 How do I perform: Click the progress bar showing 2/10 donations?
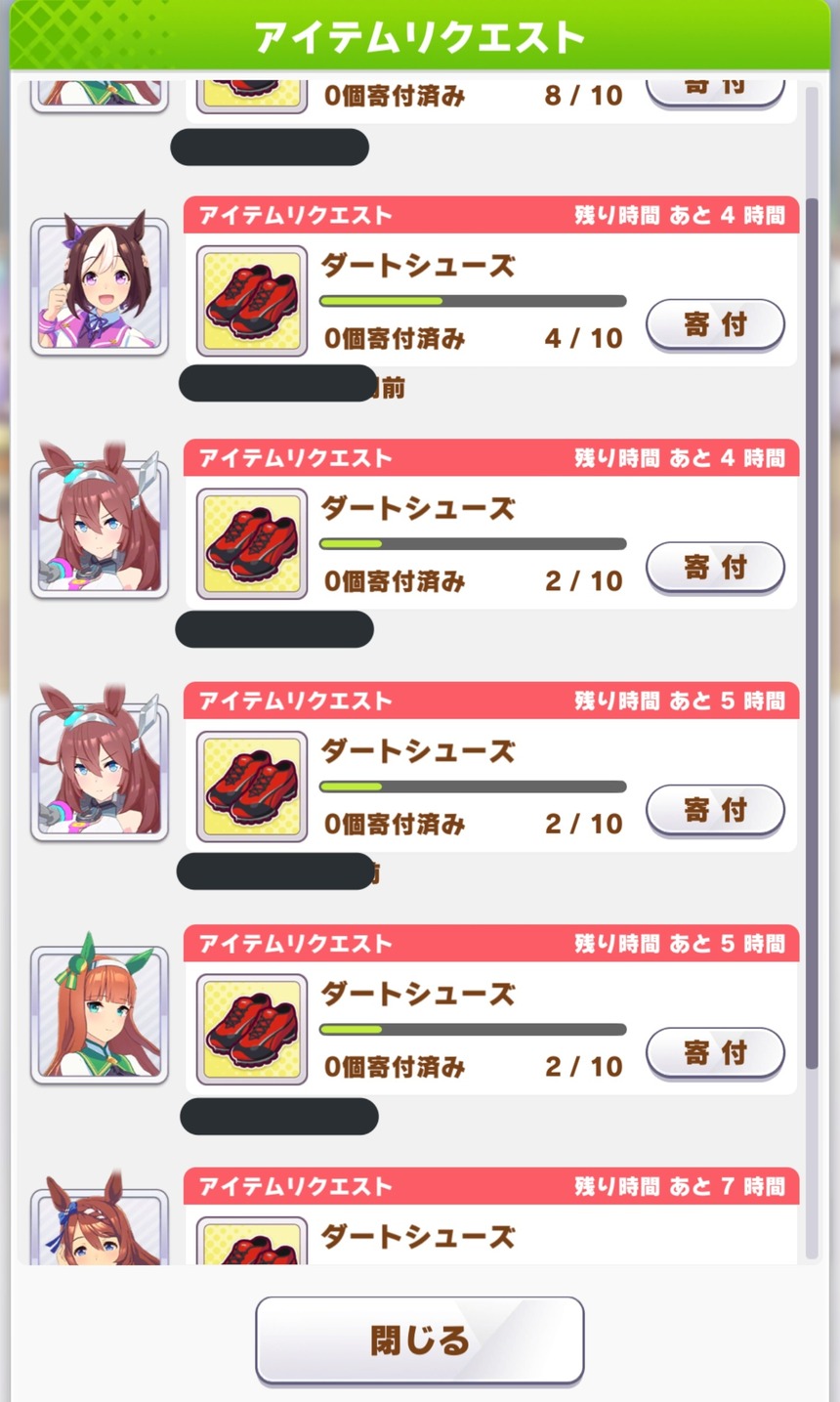click(472, 542)
